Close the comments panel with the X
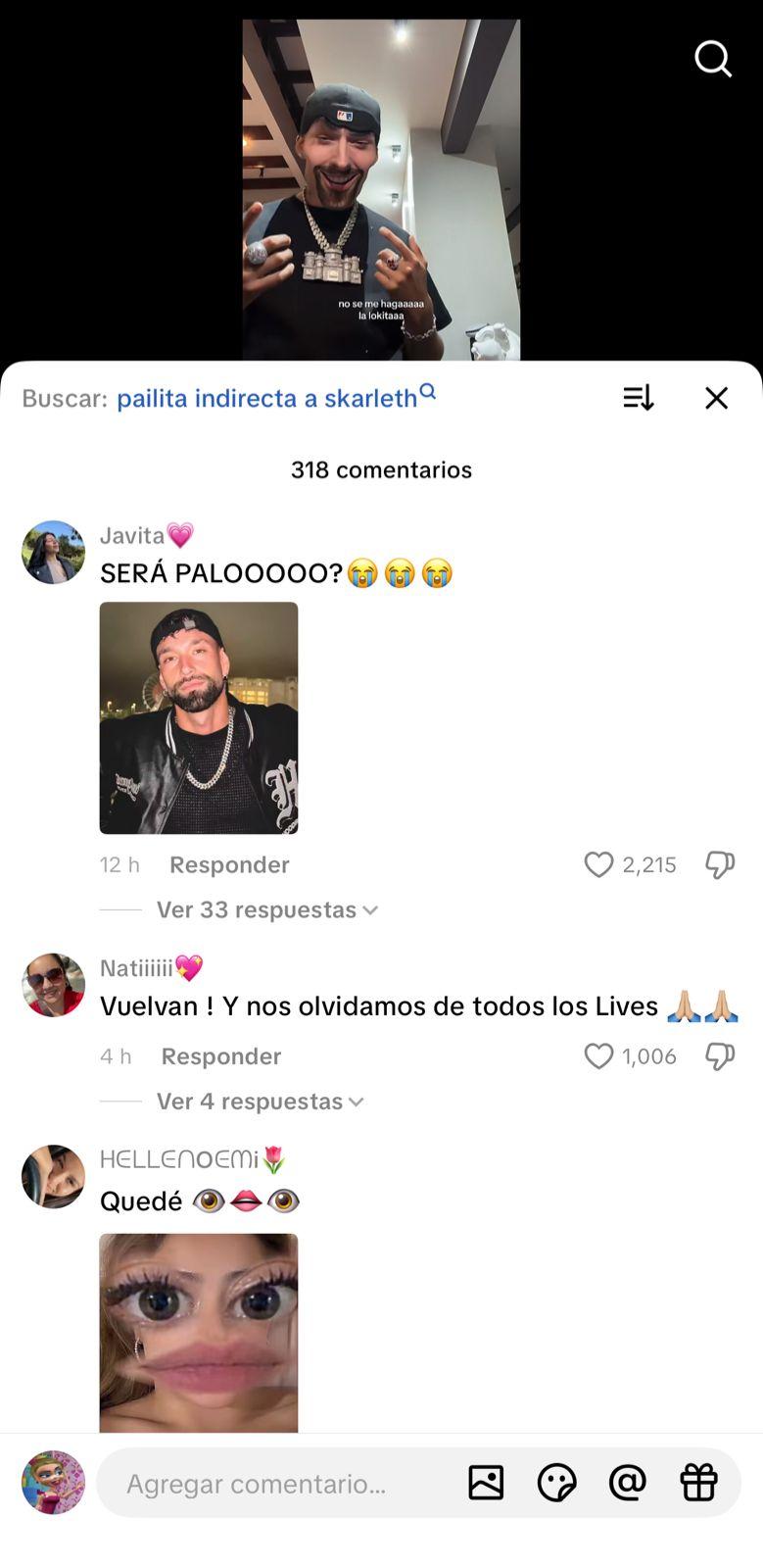The image size is (763, 1568). 716,398
